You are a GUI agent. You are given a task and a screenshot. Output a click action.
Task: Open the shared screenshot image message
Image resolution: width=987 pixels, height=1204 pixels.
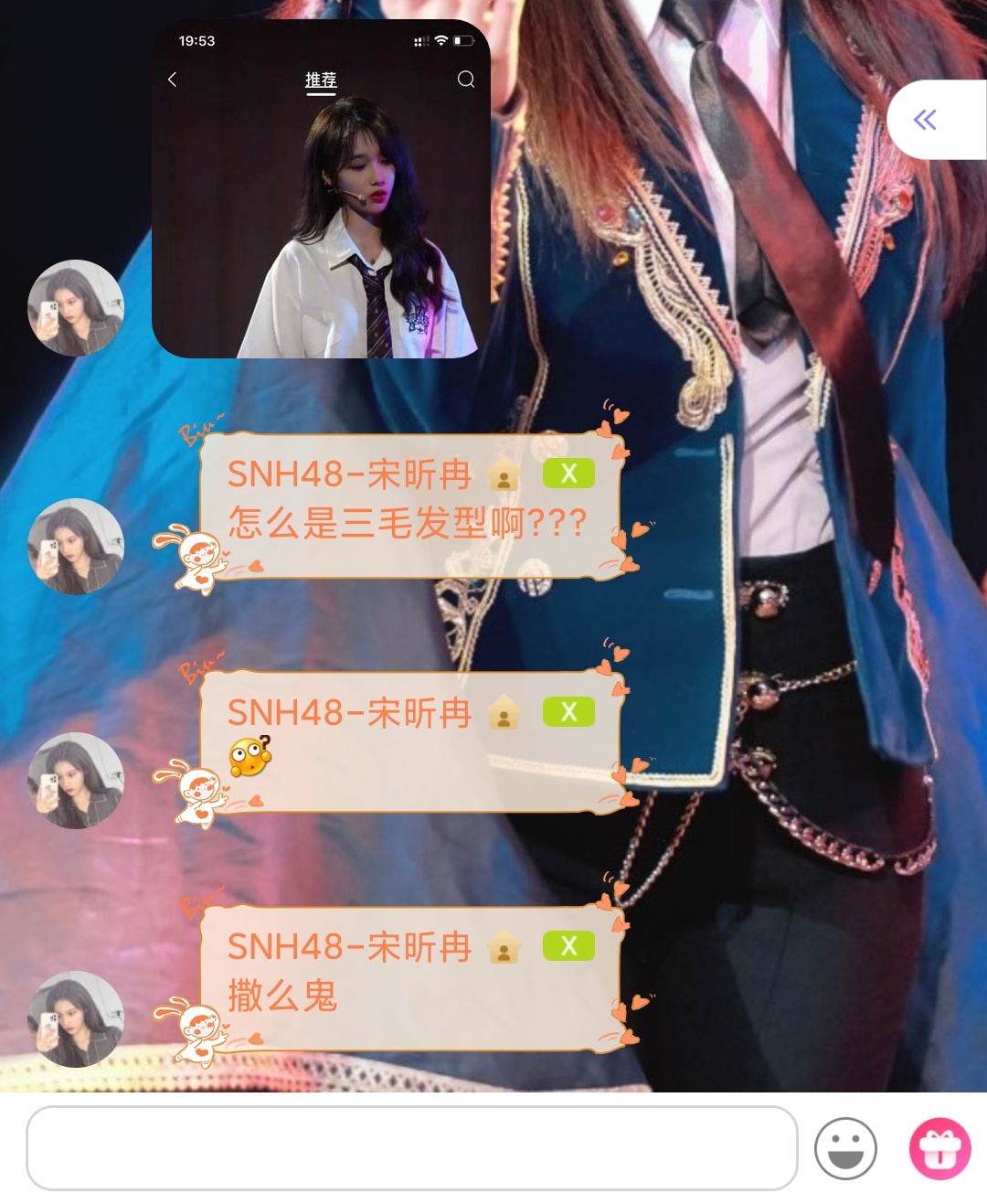click(321, 189)
